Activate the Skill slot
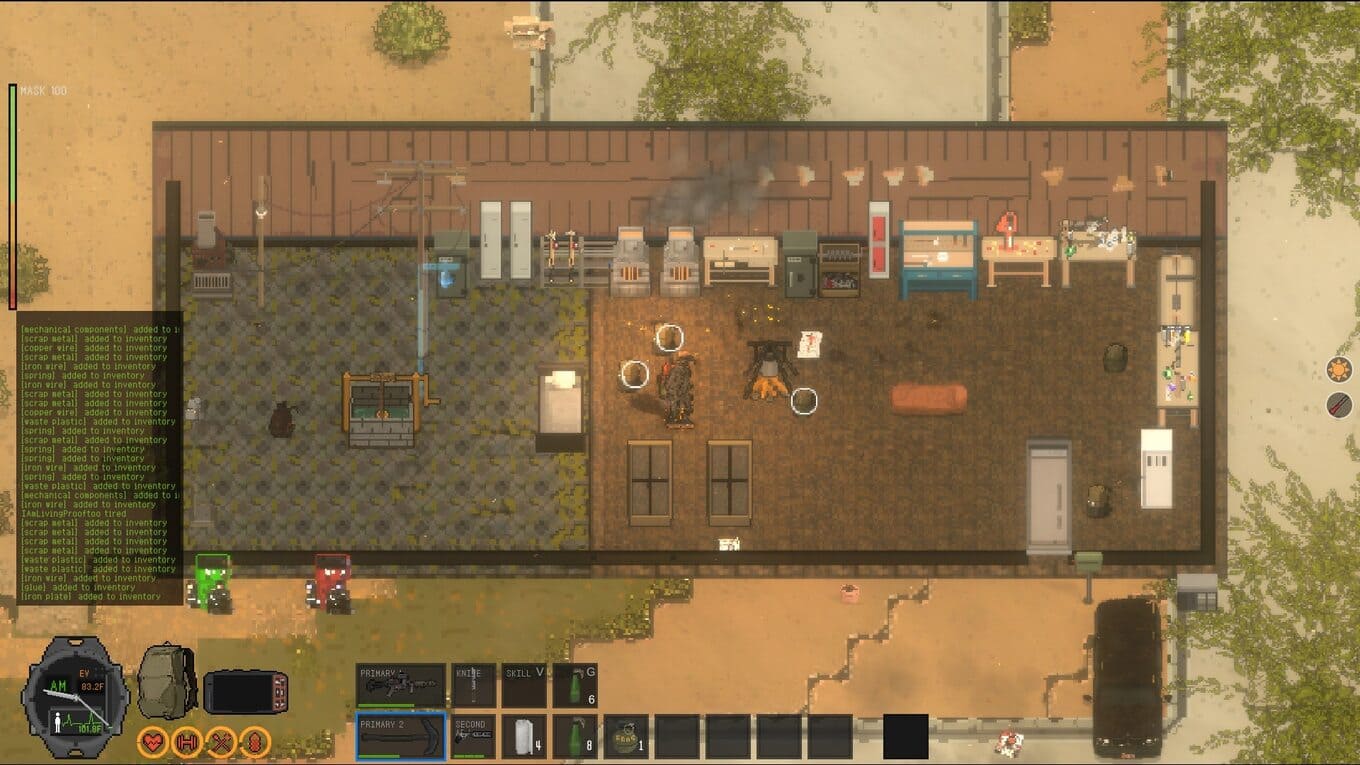 pyautogui.click(x=524, y=685)
